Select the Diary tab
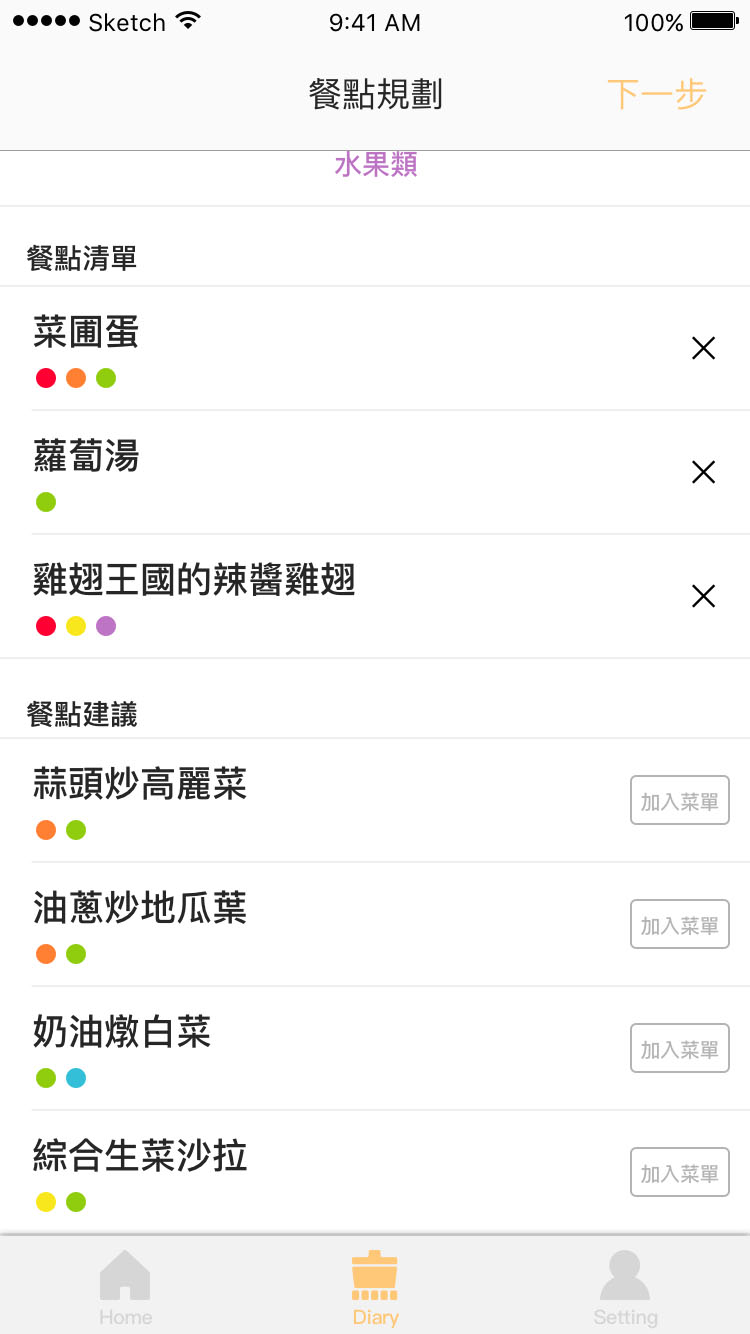This screenshot has height=1334, width=750. point(375,1288)
